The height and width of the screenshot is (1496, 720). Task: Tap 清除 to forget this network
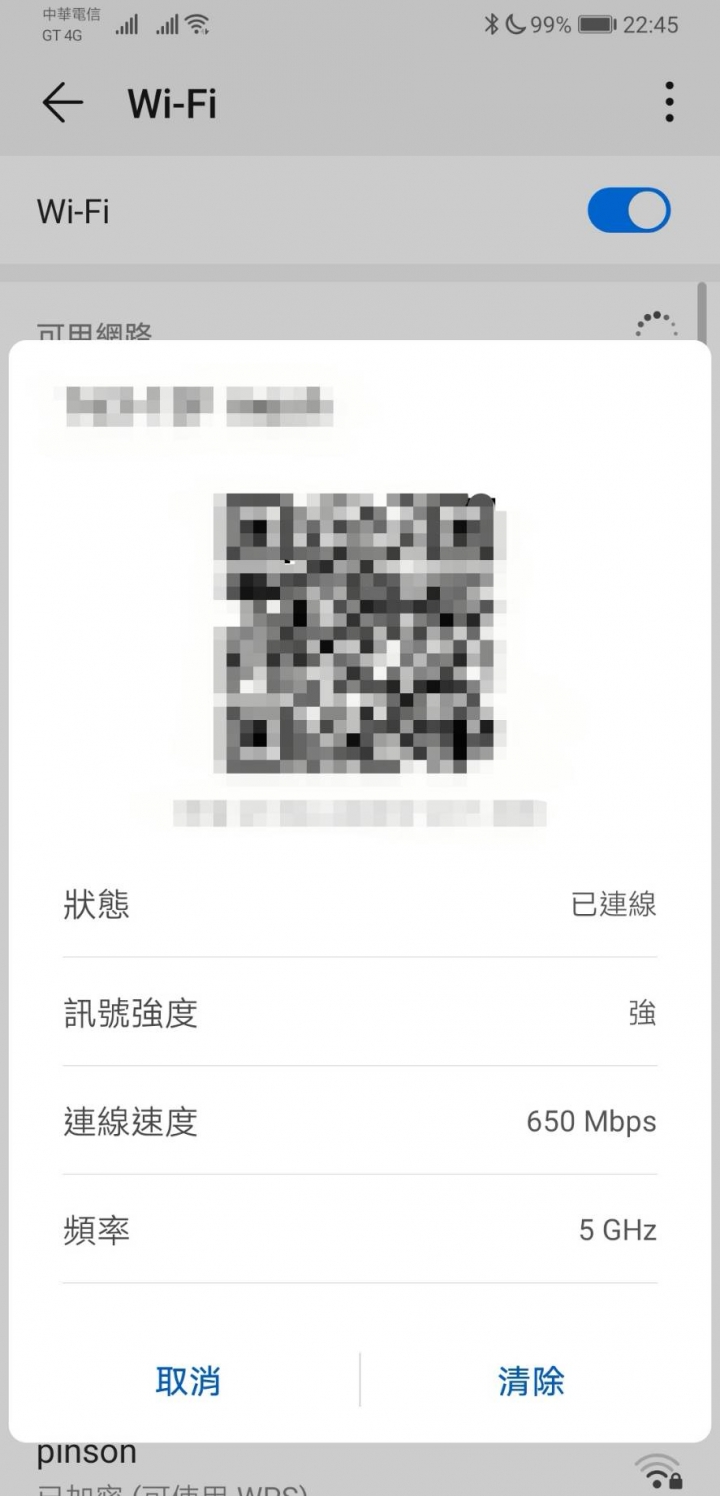(531, 1381)
